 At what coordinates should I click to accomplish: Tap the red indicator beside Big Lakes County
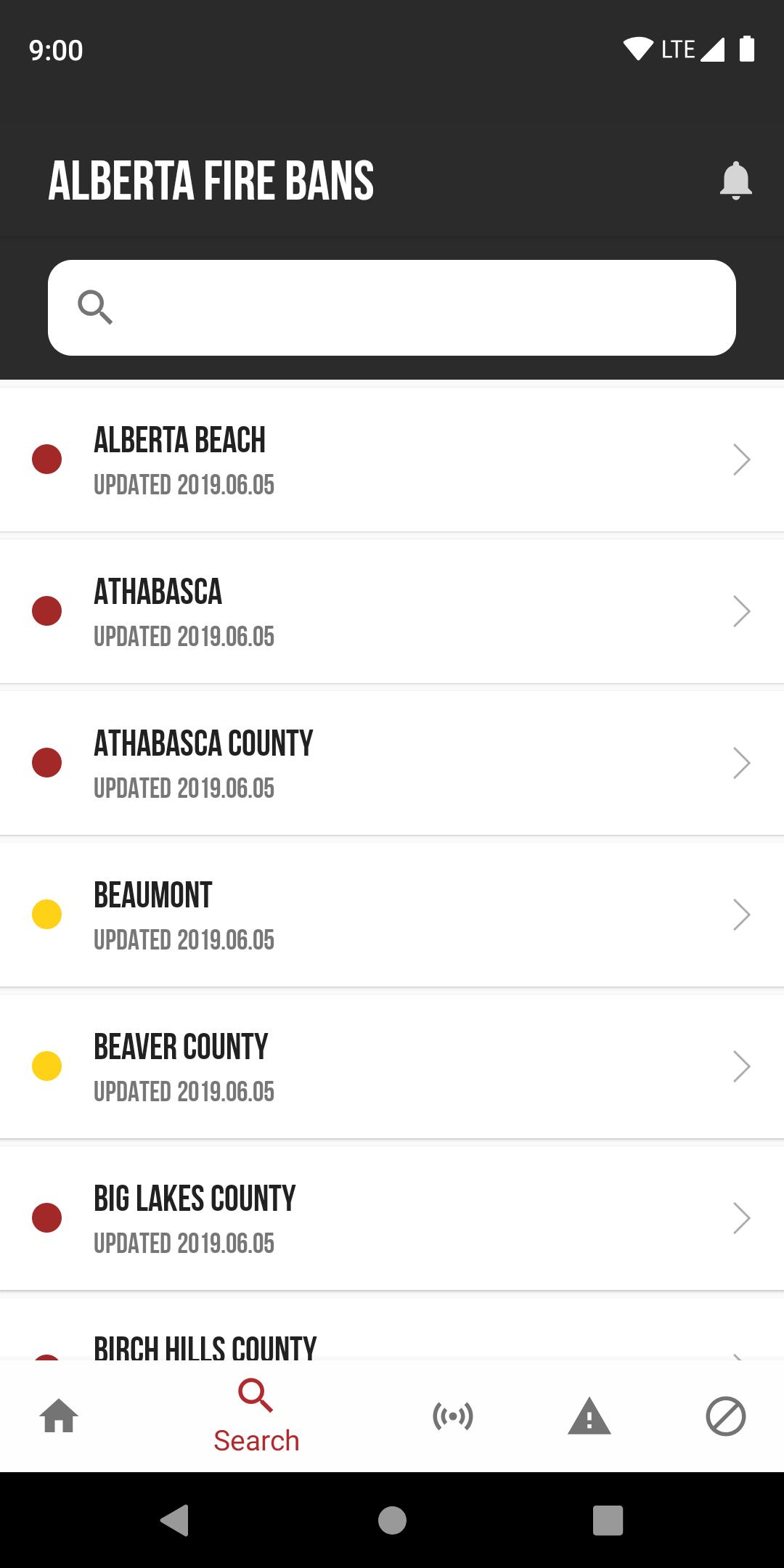click(x=47, y=1218)
